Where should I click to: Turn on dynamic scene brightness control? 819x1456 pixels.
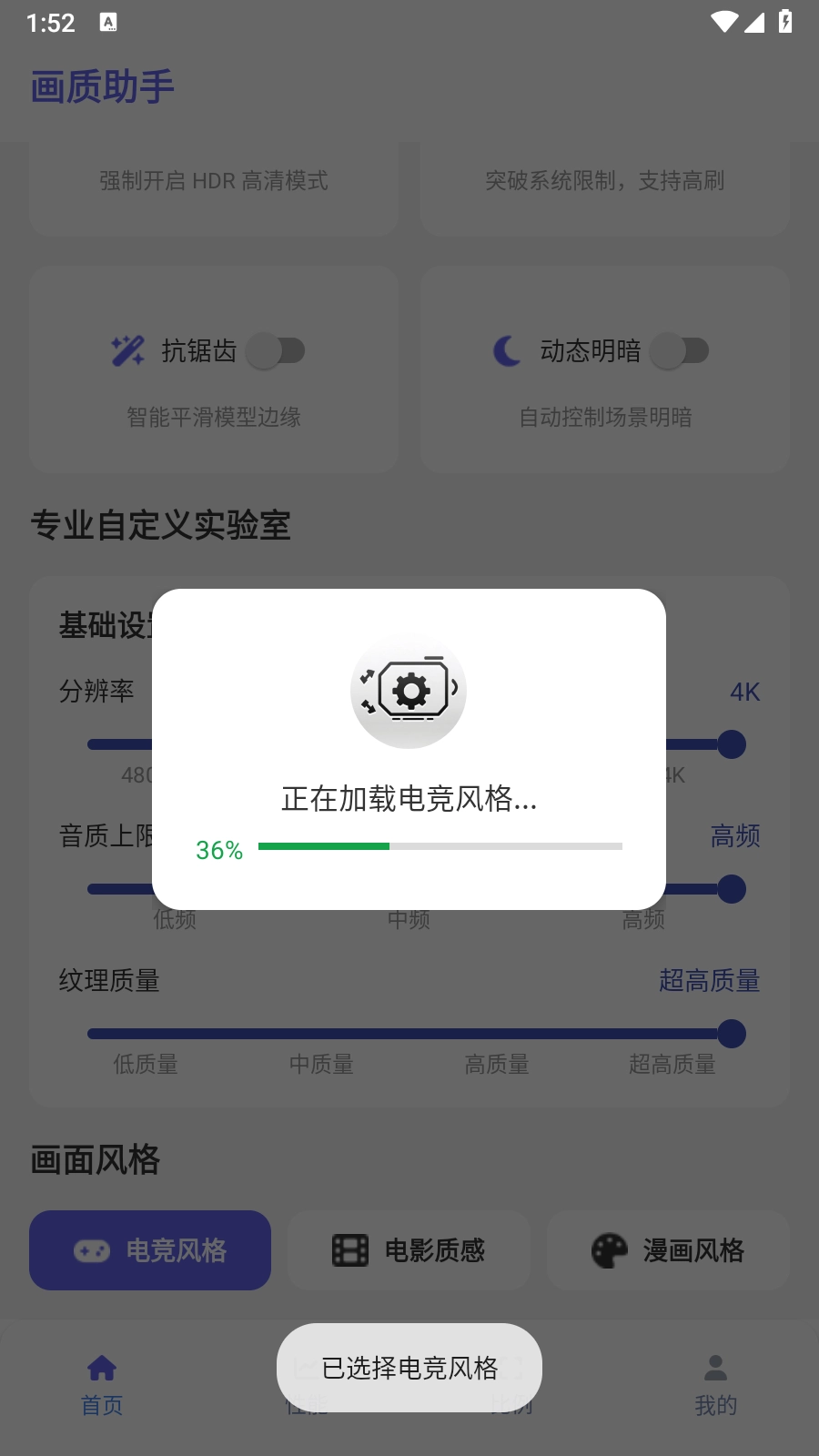(682, 350)
